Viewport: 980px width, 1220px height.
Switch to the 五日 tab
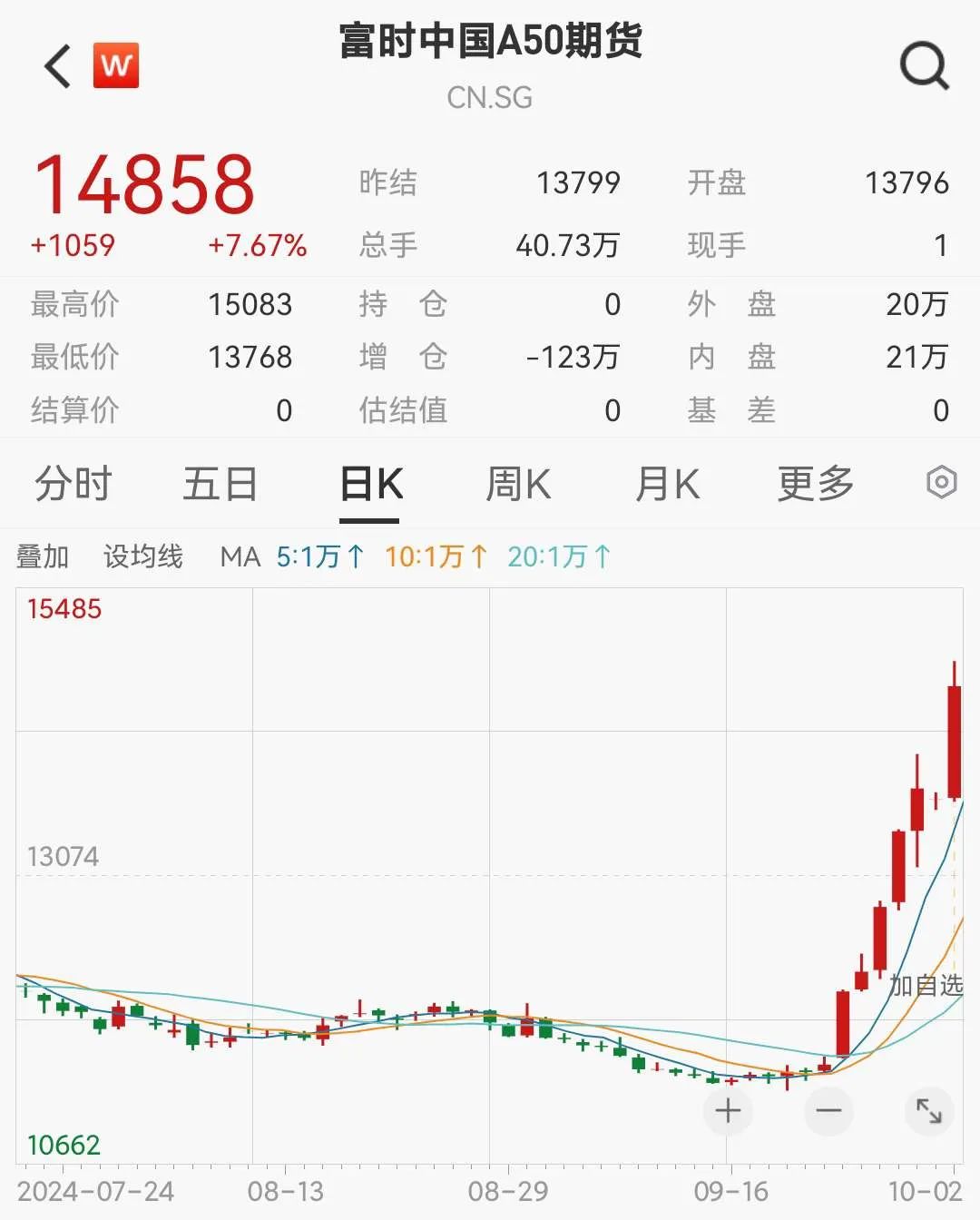pyautogui.click(x=220, y=484)
